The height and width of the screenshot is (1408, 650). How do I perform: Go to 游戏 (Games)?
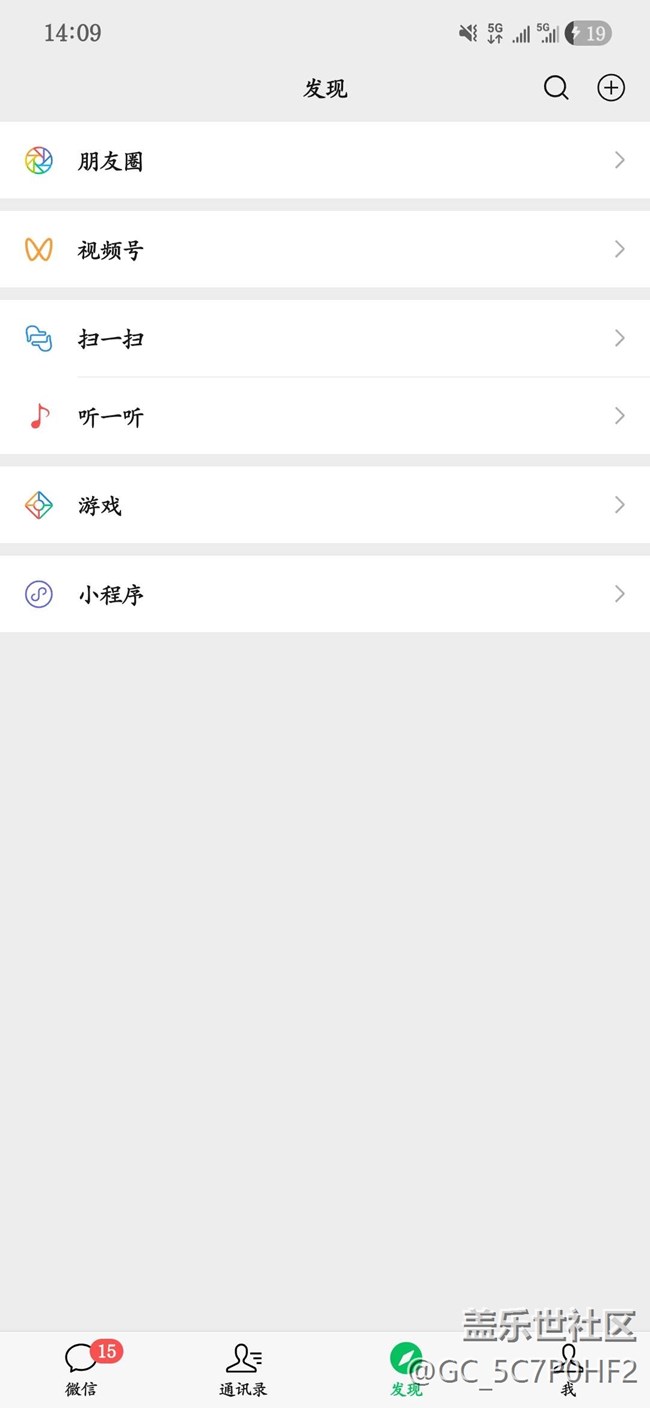325,505
